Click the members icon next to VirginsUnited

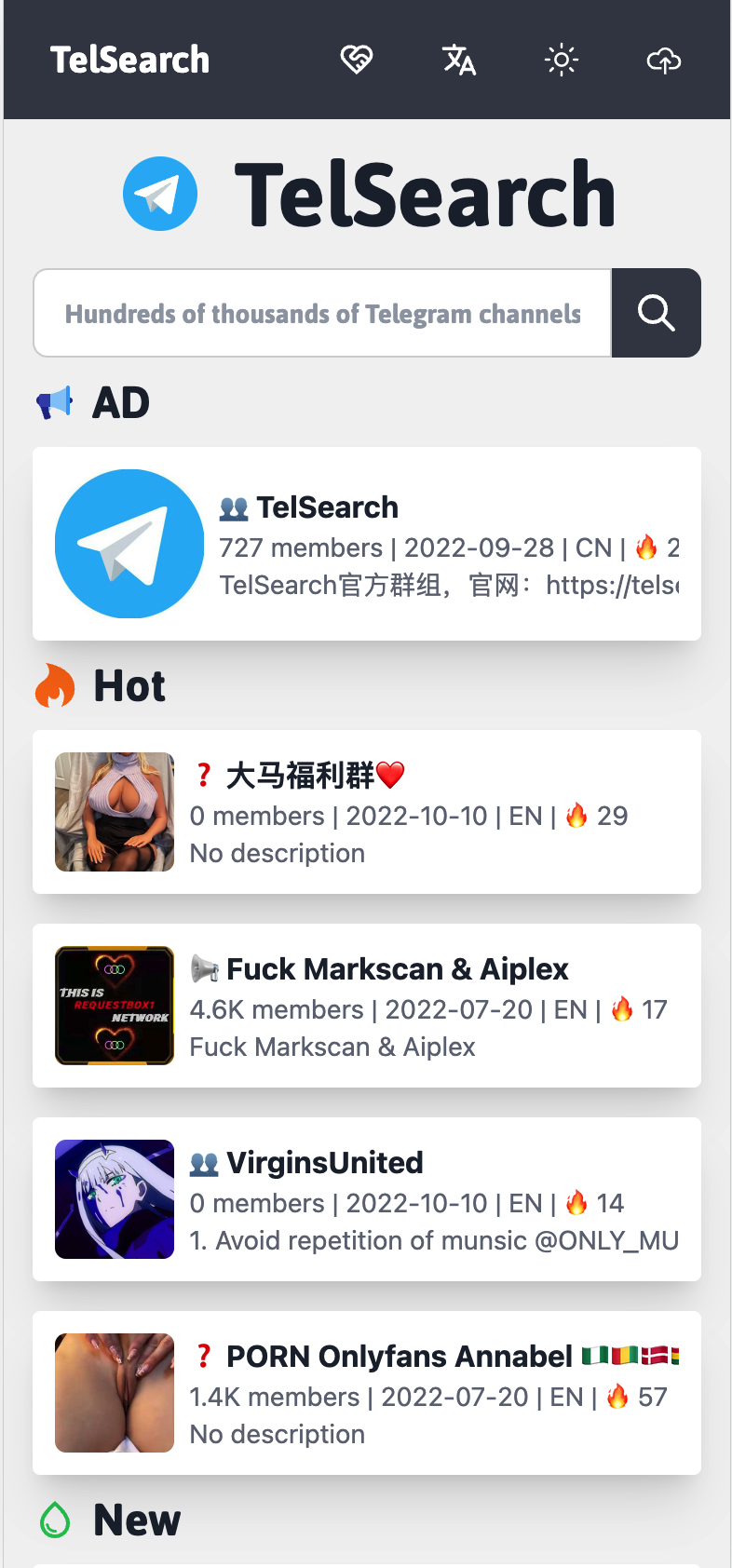[203, 1162]
